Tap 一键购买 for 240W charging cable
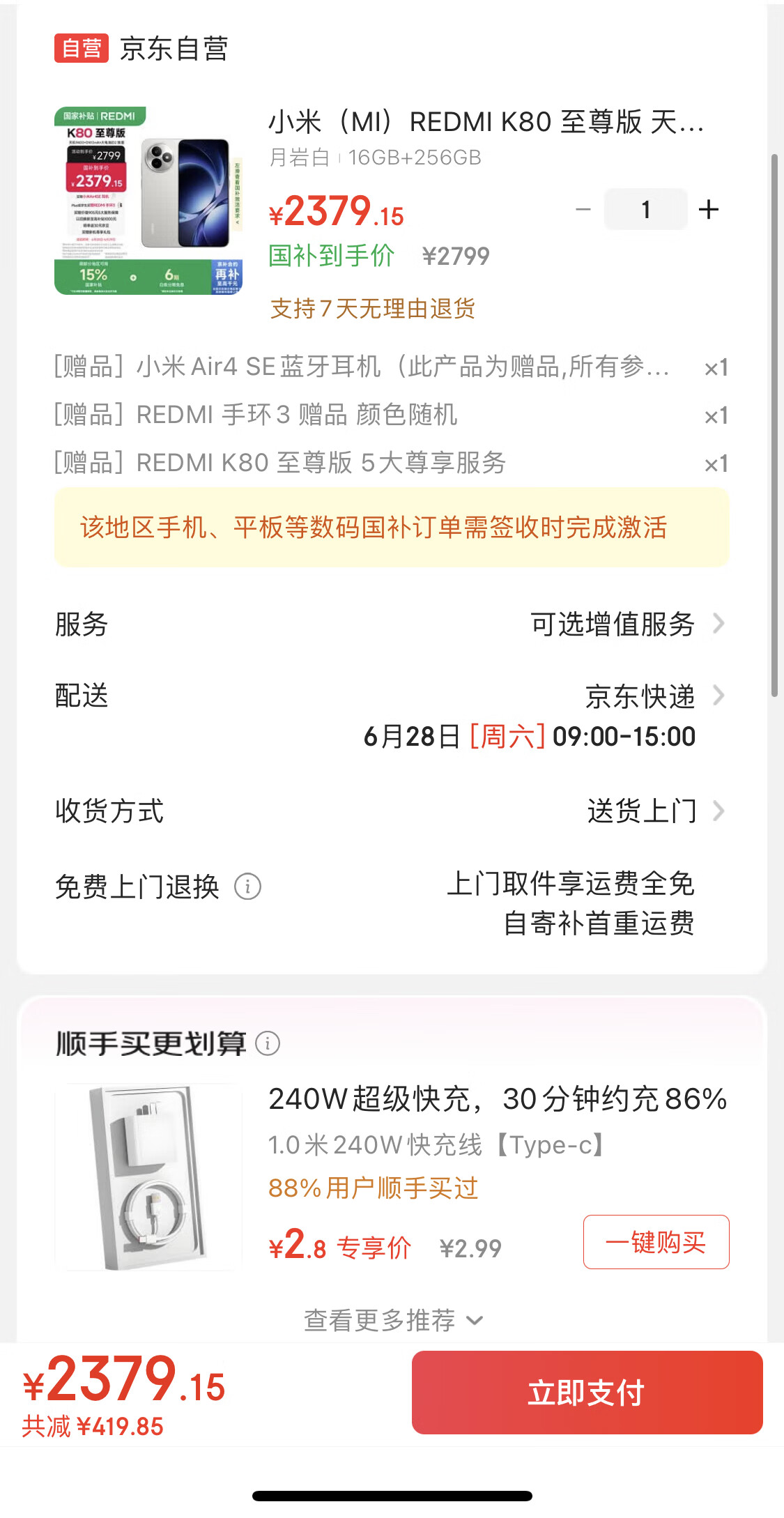 point(656,1242)
